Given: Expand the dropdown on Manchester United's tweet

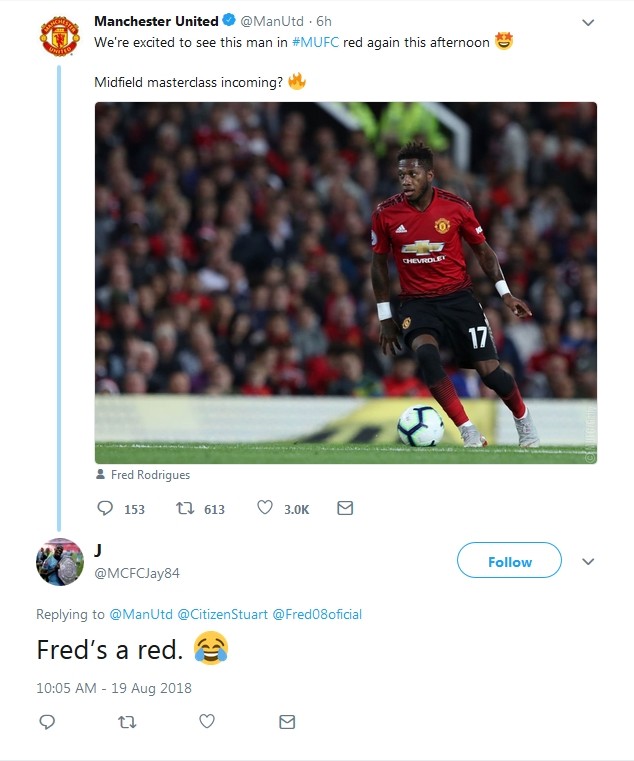Looking at the screenshot, I should pyautogui.click(x=588, y=22).
